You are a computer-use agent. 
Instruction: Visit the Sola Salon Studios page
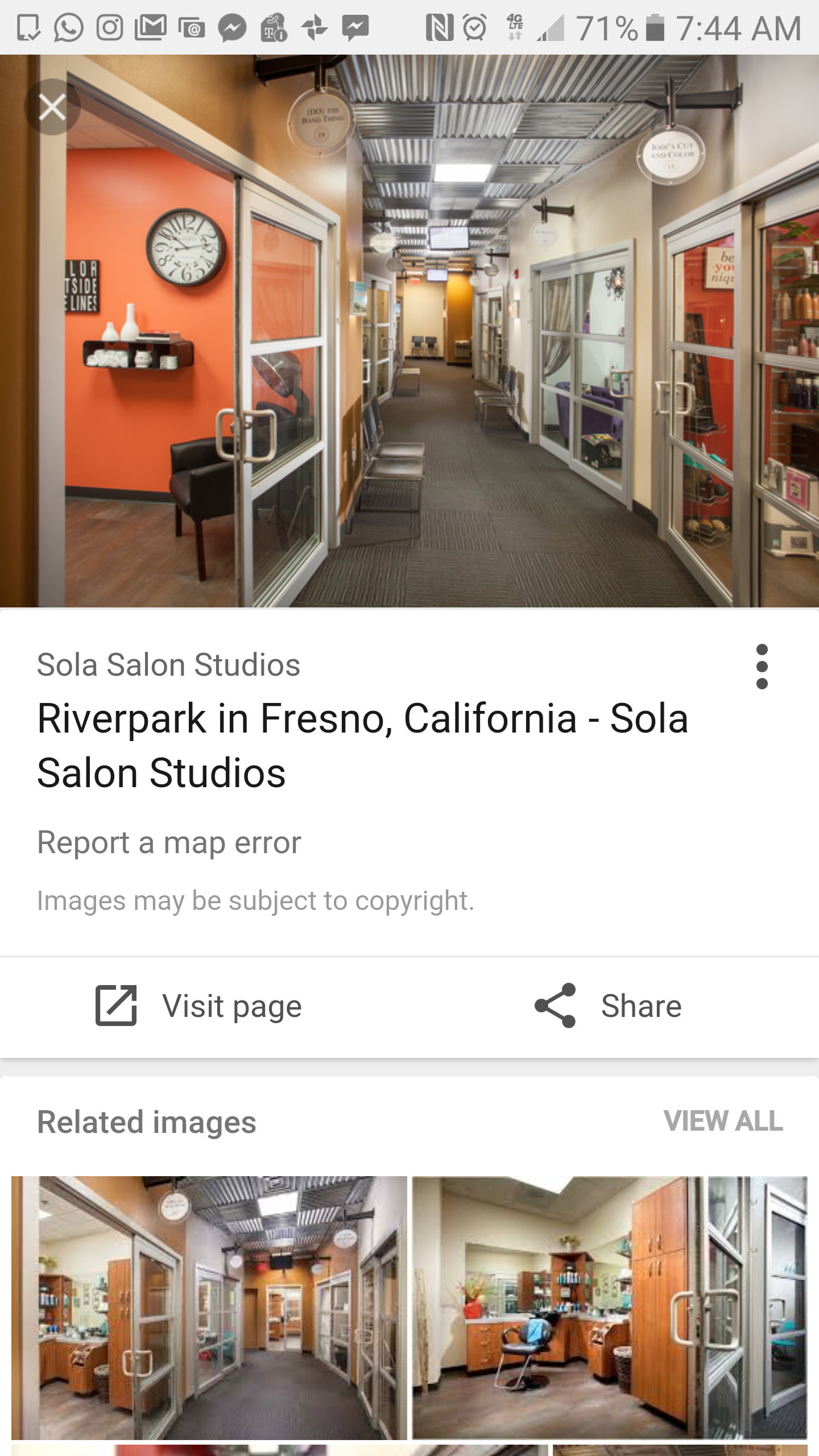tap(198, 1006)
